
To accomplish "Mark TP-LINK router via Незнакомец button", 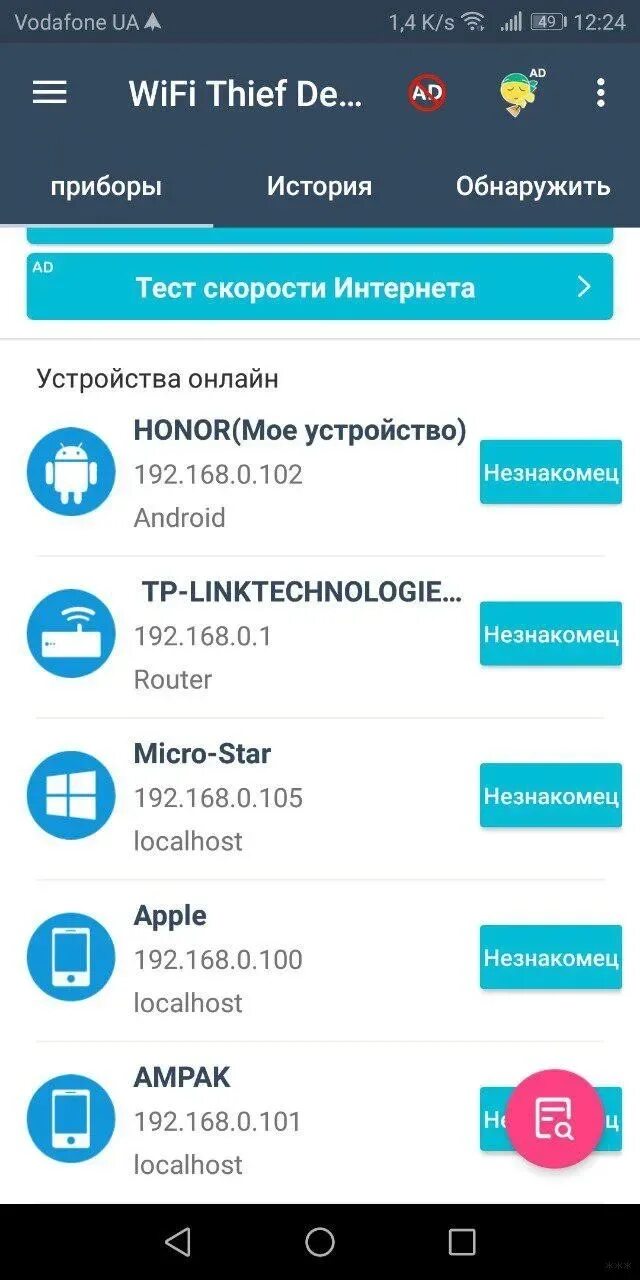I will (550, 634).
